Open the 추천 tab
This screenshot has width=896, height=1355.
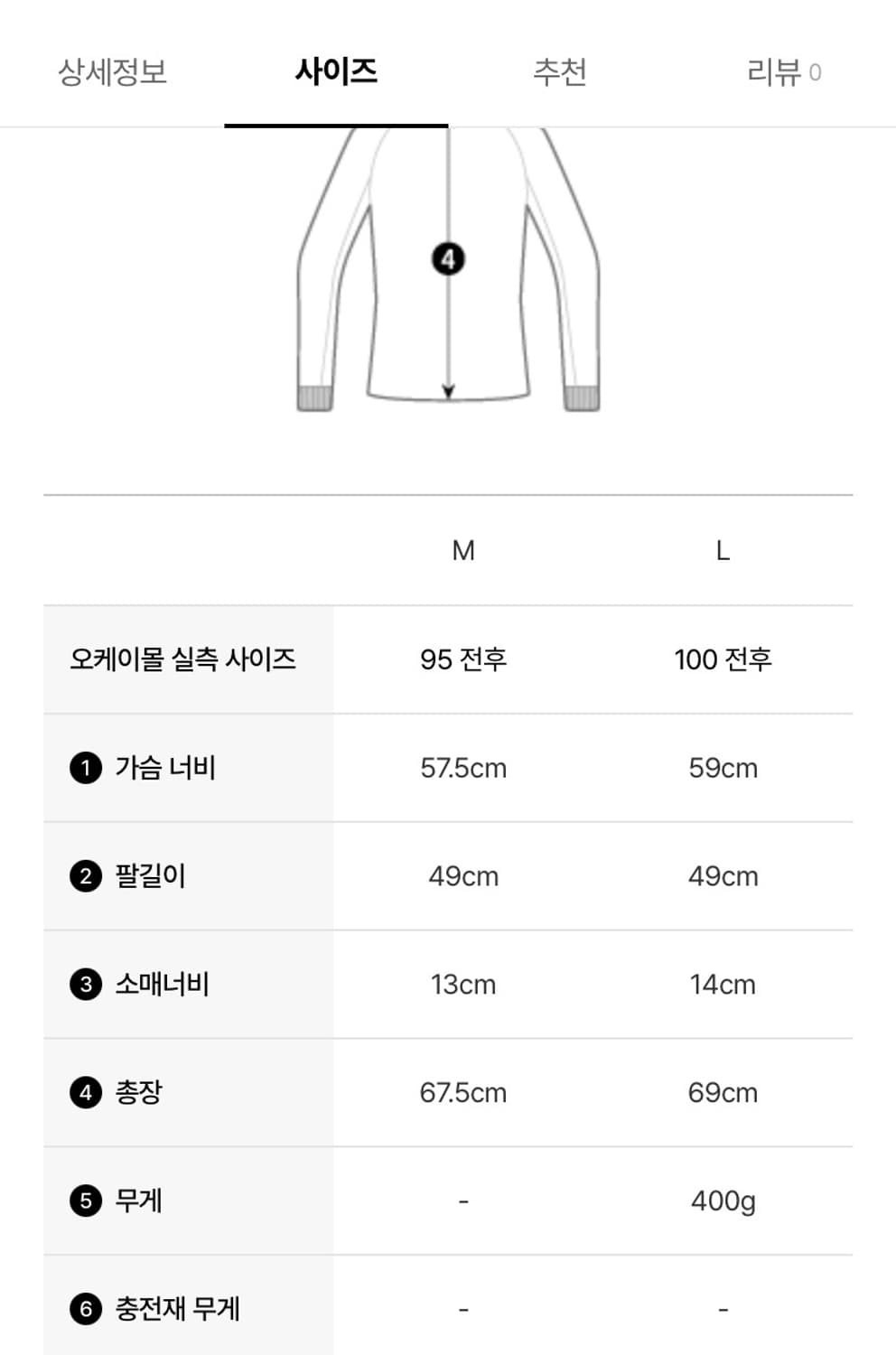(x=560, y=72)
